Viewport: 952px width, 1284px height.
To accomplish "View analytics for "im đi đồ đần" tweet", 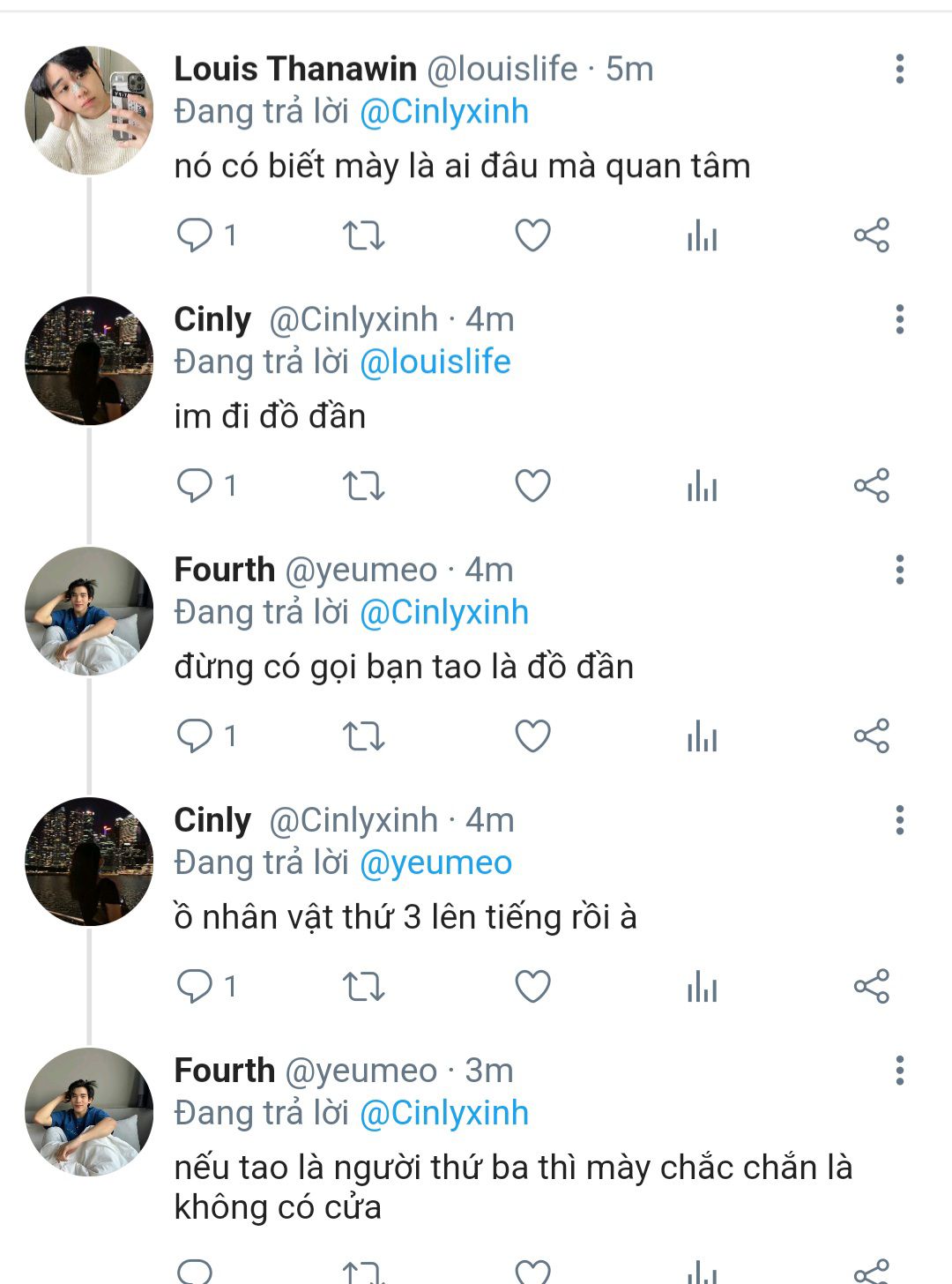I will pyautogui.click(x=702, y=486).
